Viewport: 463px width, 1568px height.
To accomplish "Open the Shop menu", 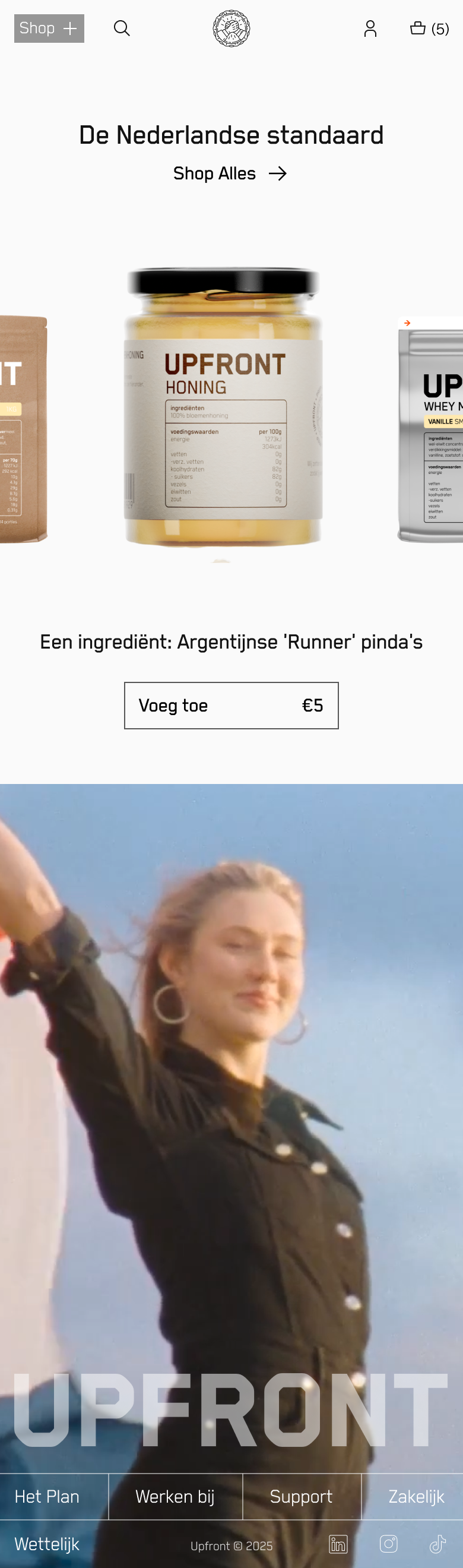I will [x=49, y=29].
